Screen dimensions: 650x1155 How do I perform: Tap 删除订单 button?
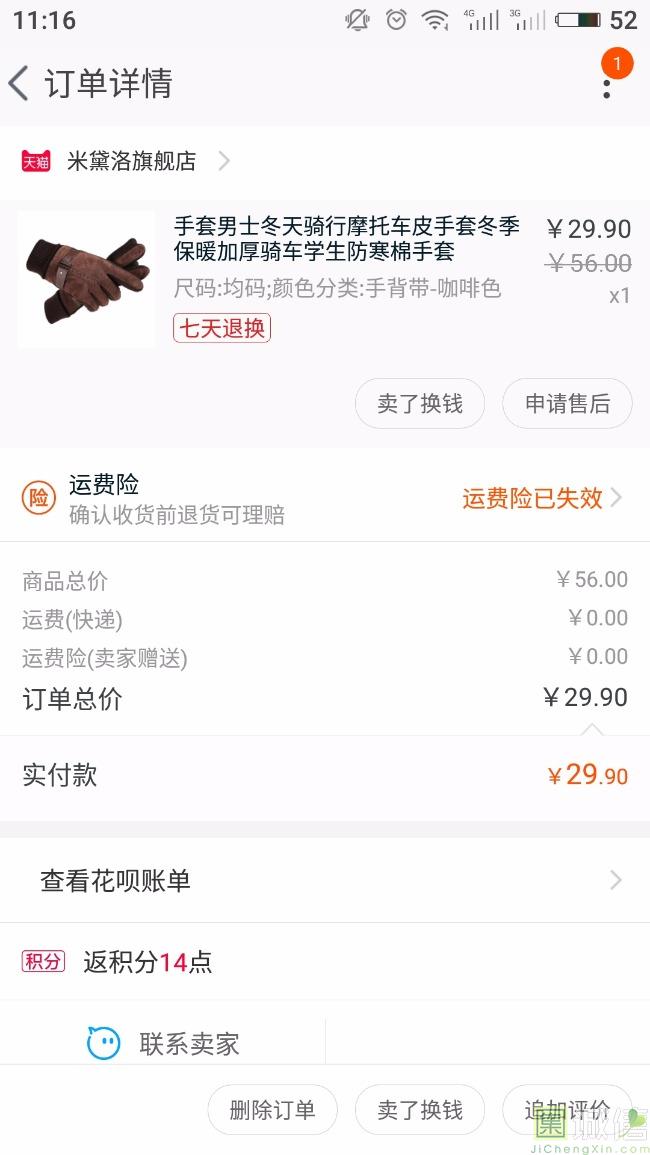[x=272, y=1110]
